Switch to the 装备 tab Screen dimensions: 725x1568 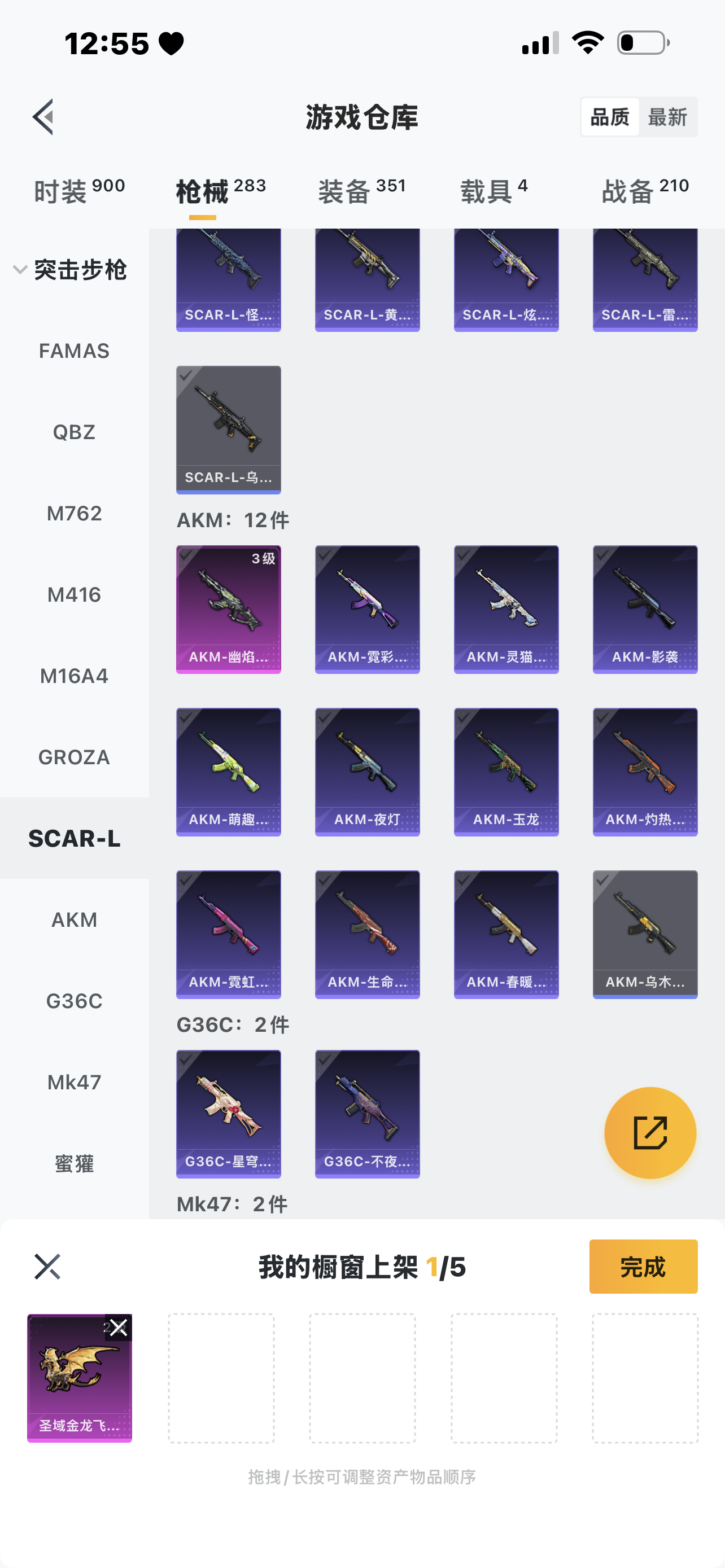pyautogui.click(x=361, y=191)
